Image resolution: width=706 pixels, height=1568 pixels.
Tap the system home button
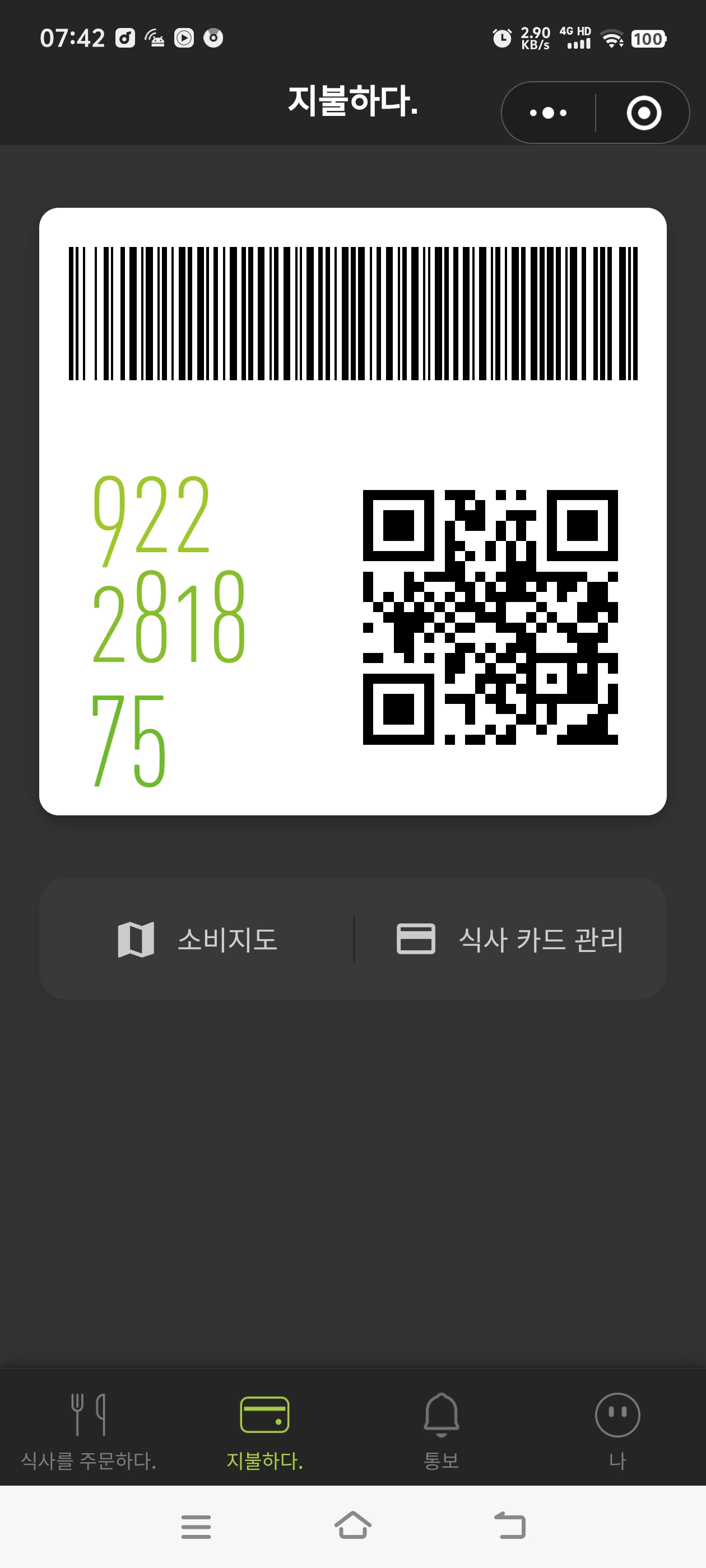point(352,1526)
